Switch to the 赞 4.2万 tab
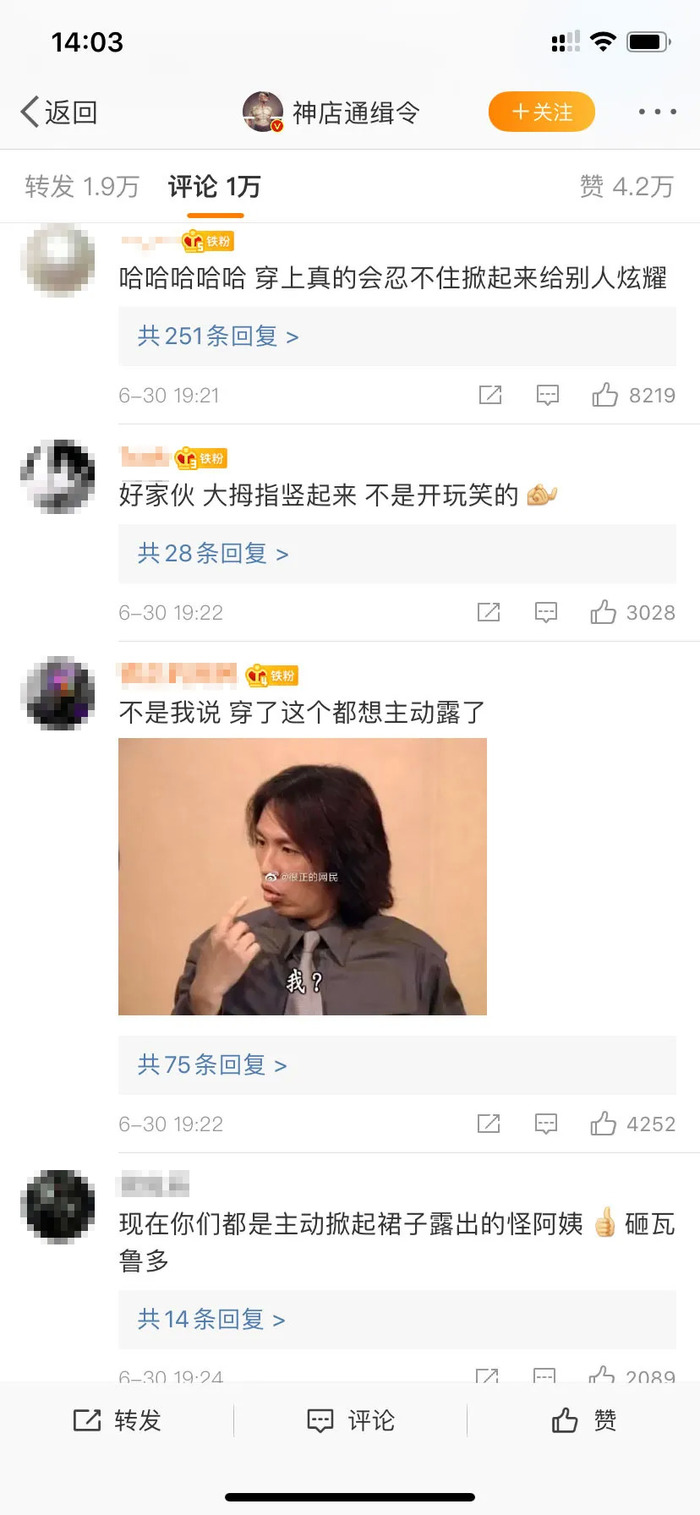 (626, 186)
